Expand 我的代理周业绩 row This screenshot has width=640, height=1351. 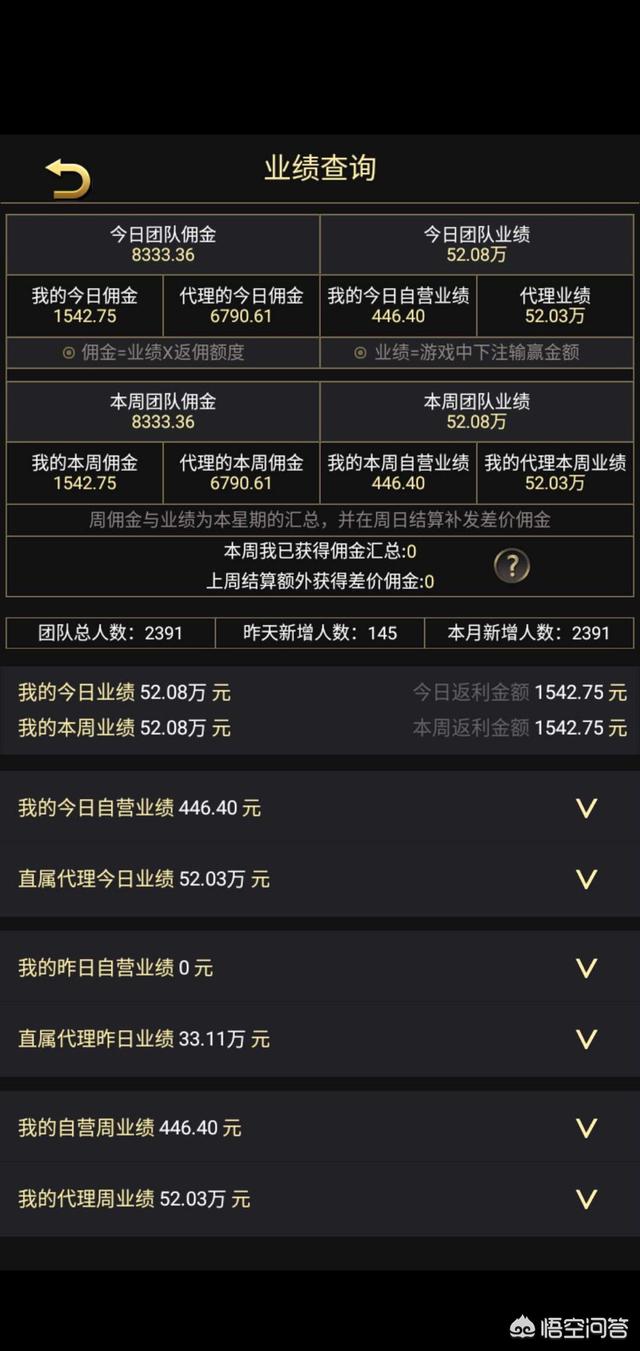587,1199
